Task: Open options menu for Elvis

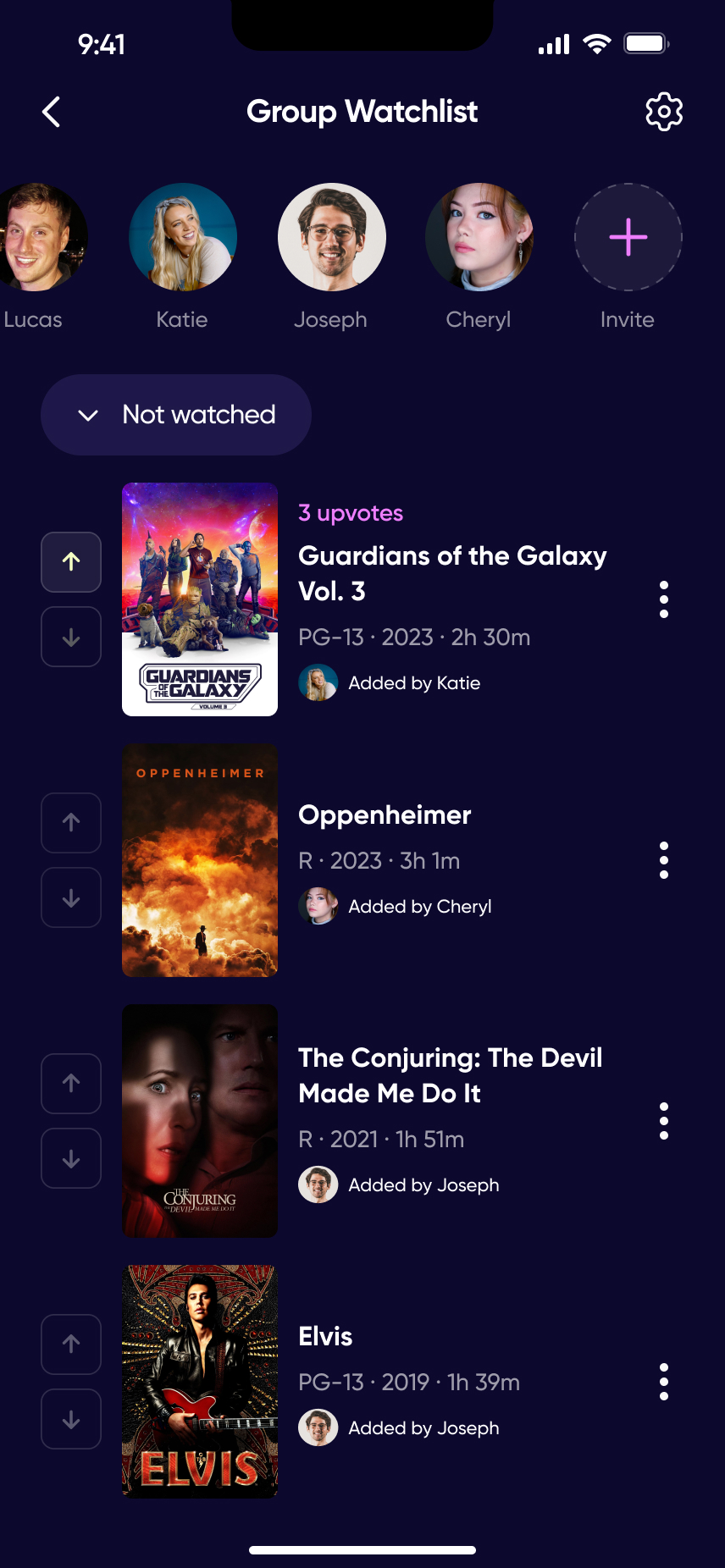Action: pyautogui.click(x=664, y=1381)
